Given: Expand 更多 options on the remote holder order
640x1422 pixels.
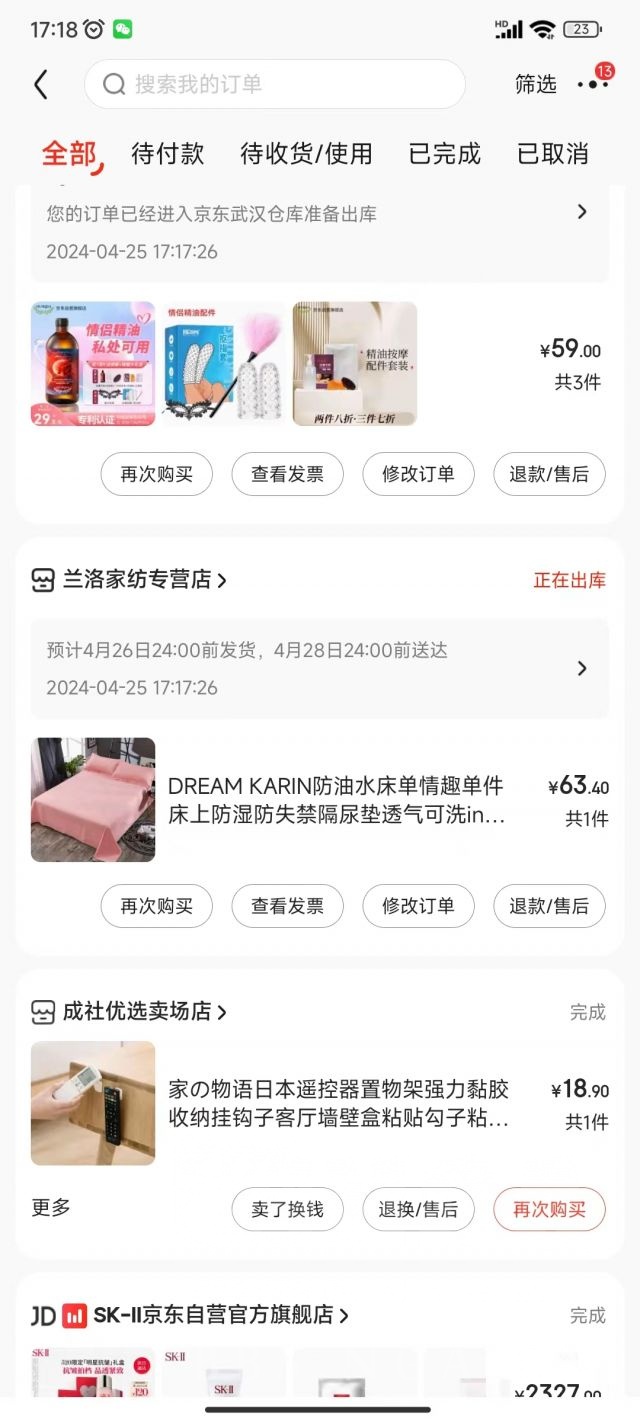Looking at the screenshot, I should (x=51, y=1208).
